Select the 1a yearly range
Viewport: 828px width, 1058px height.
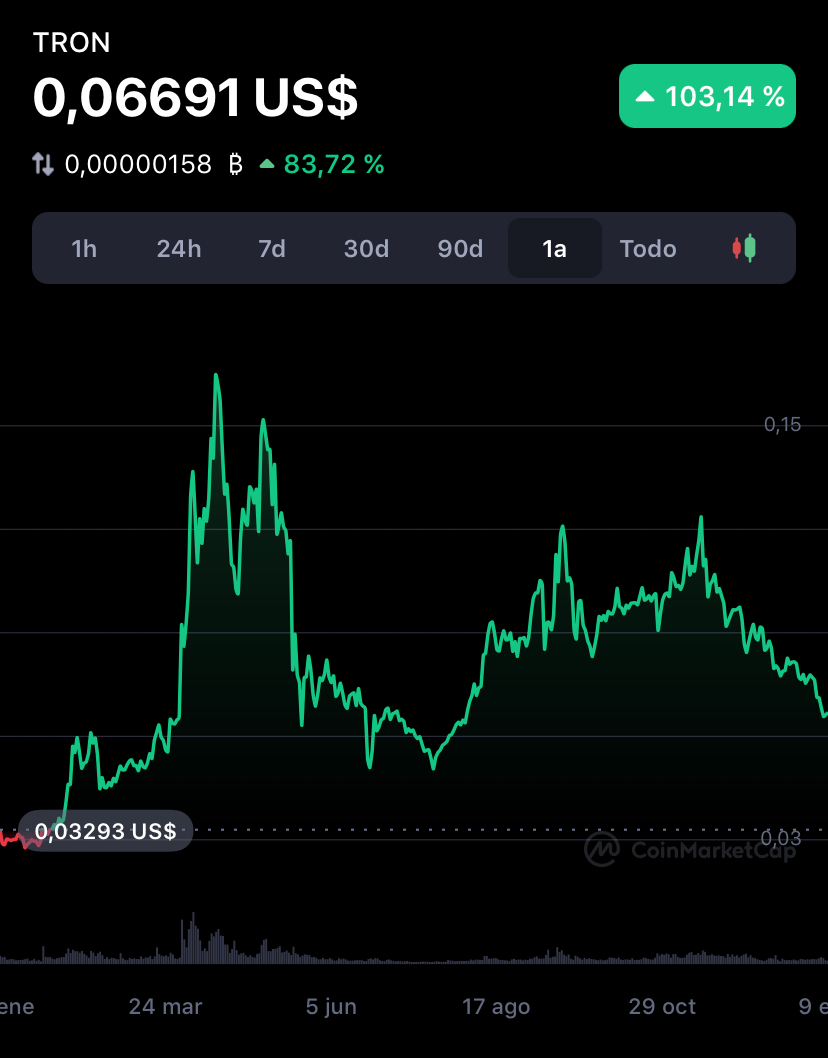click(555, 249)
